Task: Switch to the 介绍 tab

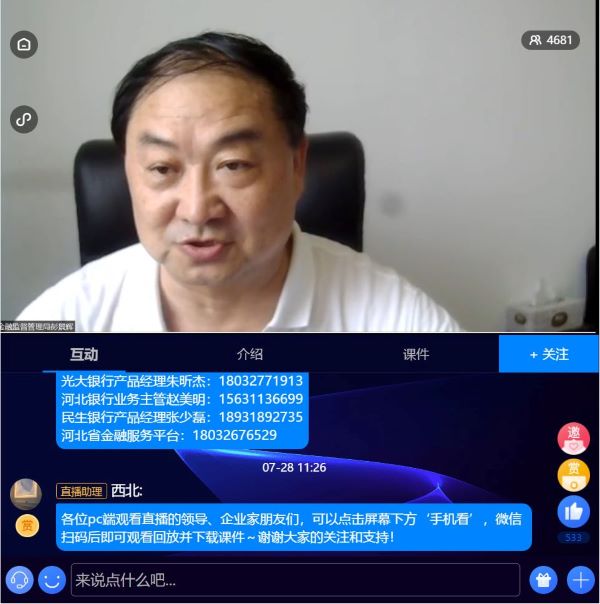Action: pos(249,354)
